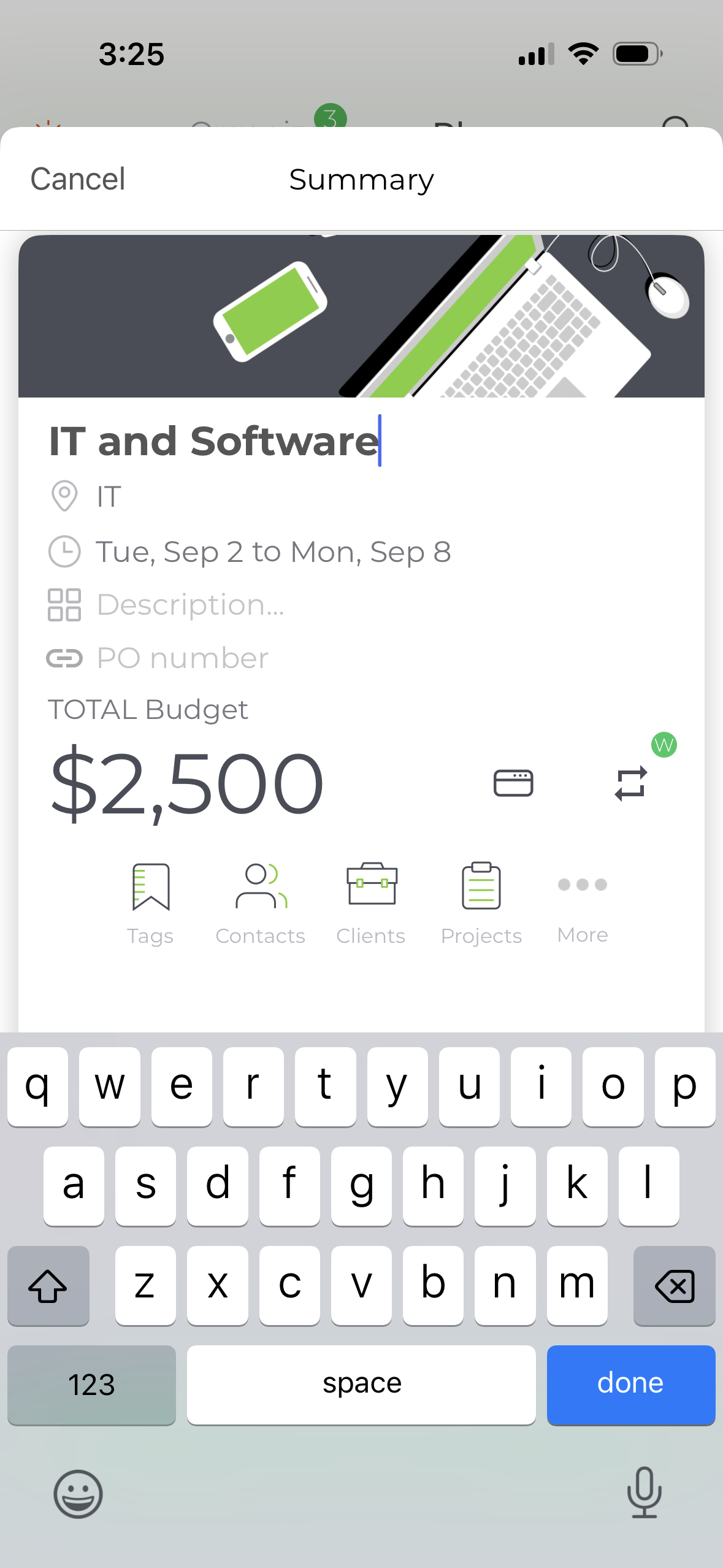Open the weekly repeat settings icon
The height and width of the screenshot is (1568, 723).
(631, 783)
